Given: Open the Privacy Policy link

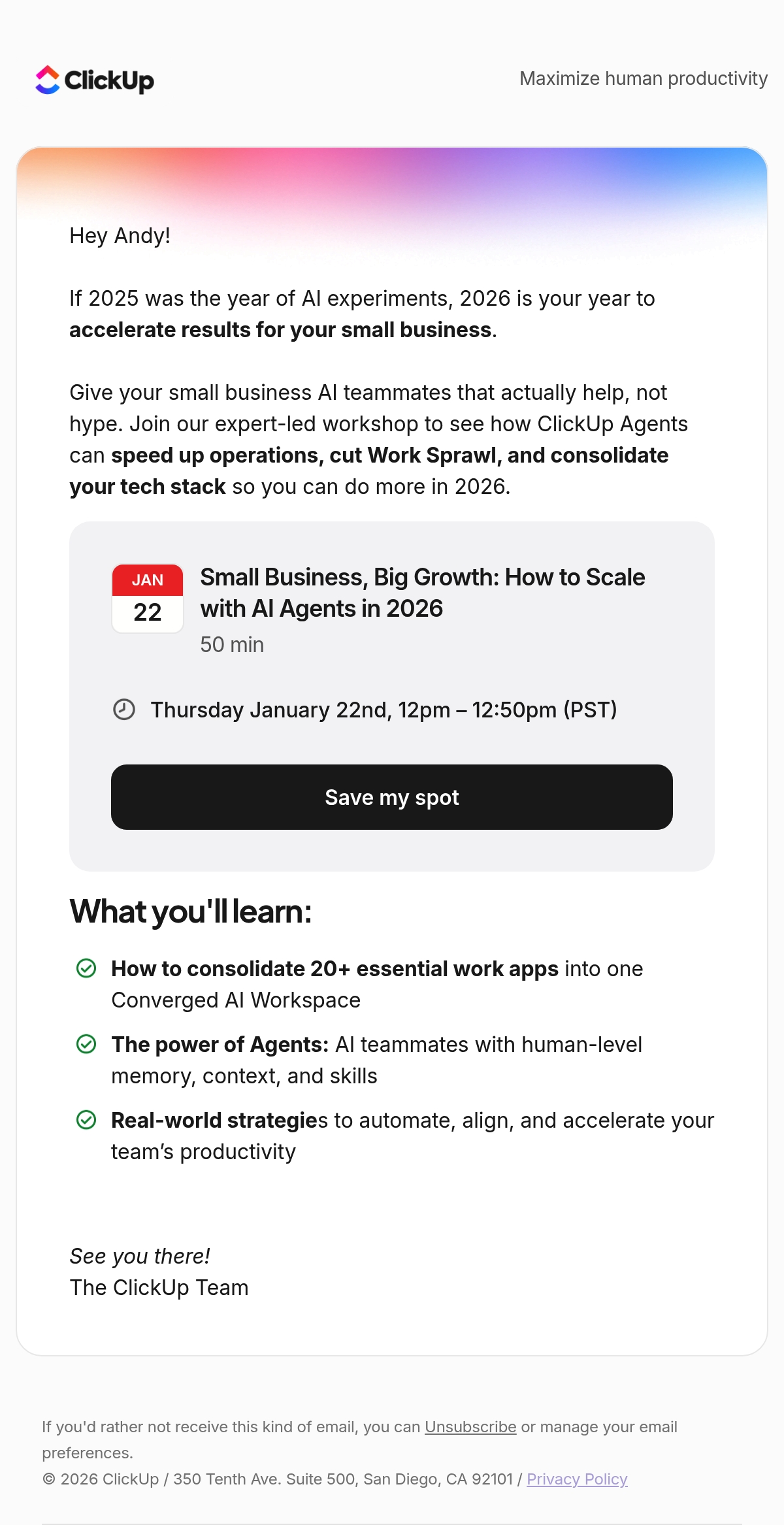Looking at the screenshot, I should 577,1479.
